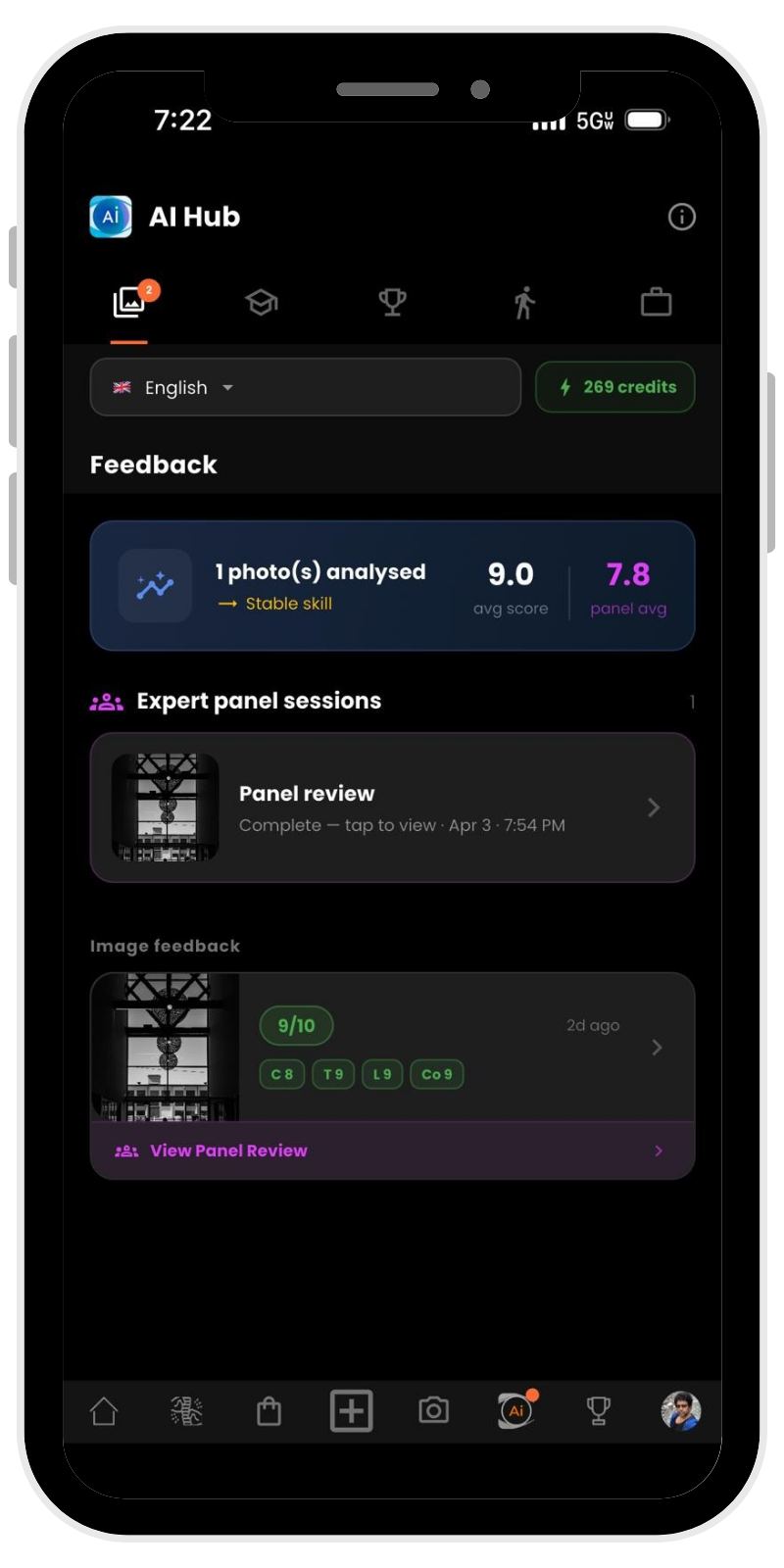Open the camera tab in bottom bar
Image resolution: width=784 pixels, height=1568 pixels.
433,1411
